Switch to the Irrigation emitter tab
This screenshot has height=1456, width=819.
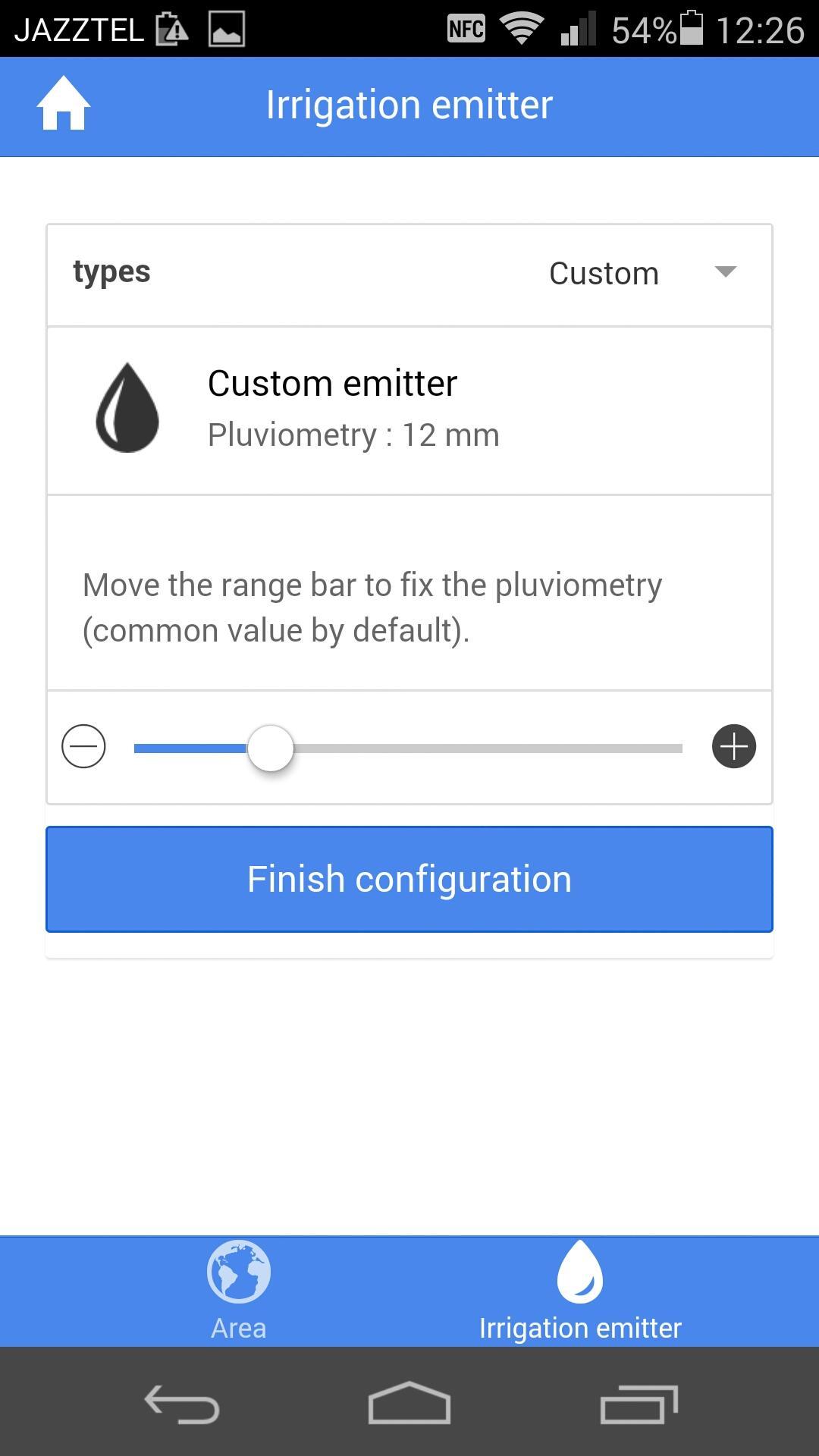tap(580, 1289)
